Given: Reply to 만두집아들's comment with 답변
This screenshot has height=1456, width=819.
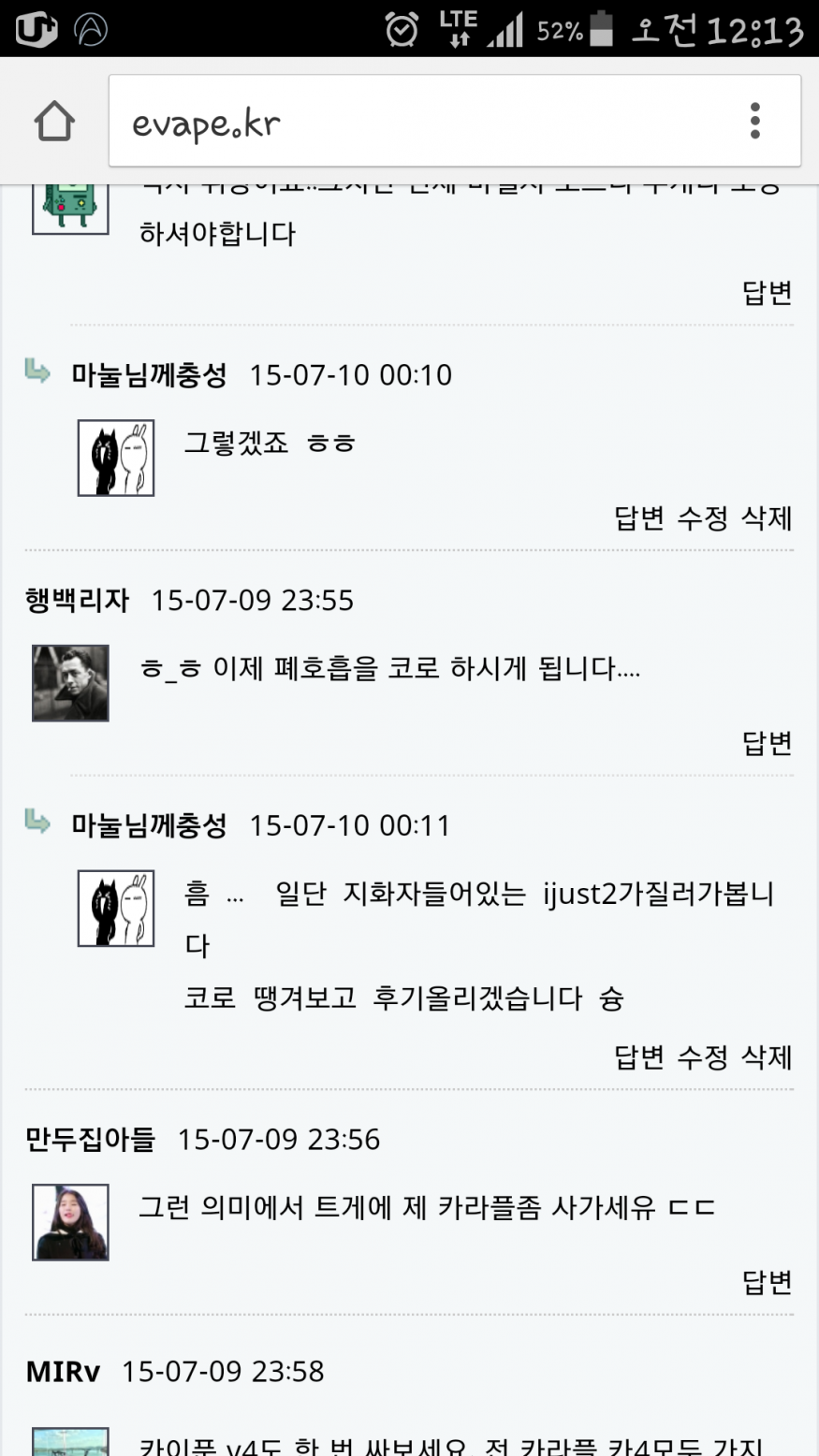Looking at the screenshot, I should pyautogui.click(x=768, y=1282).
